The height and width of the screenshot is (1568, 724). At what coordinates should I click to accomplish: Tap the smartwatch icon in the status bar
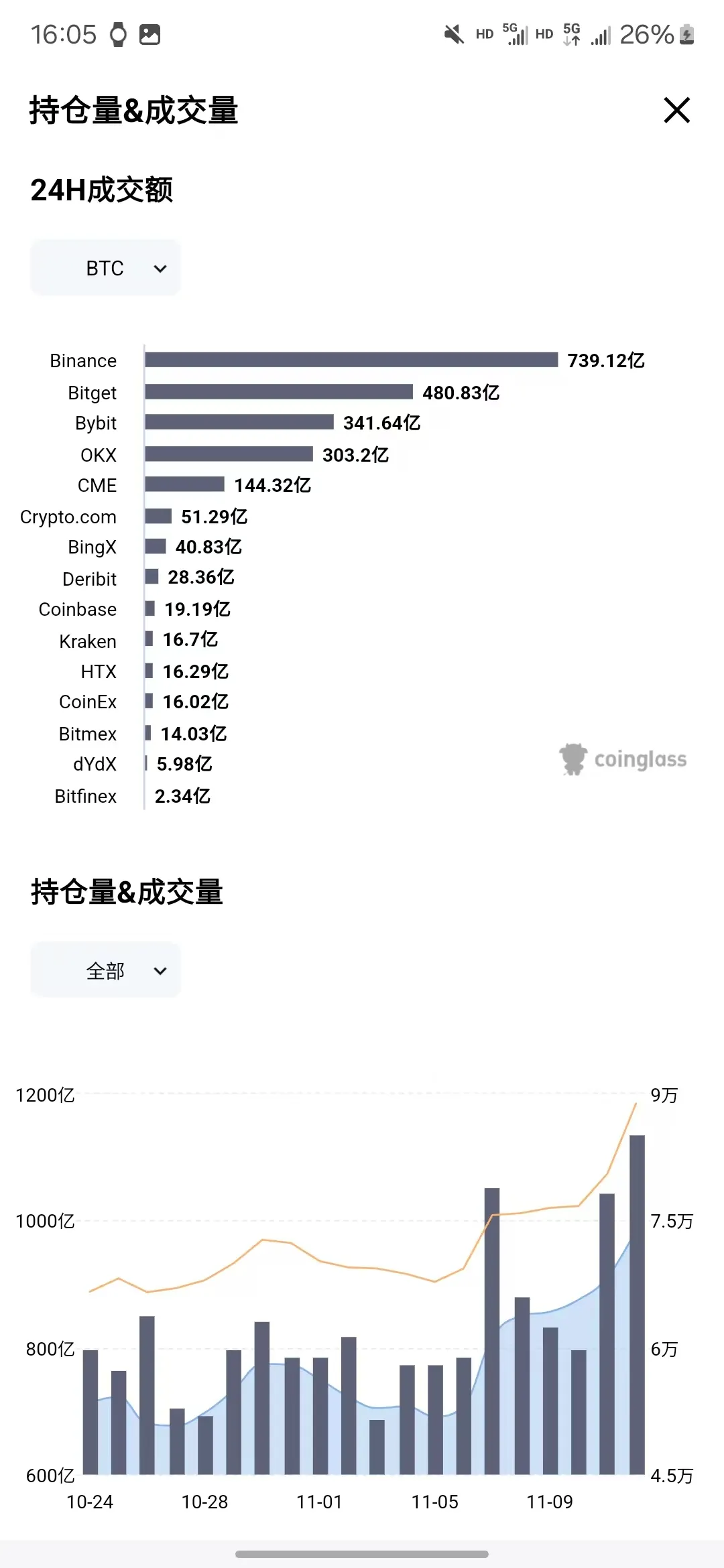tap(118, 35)
